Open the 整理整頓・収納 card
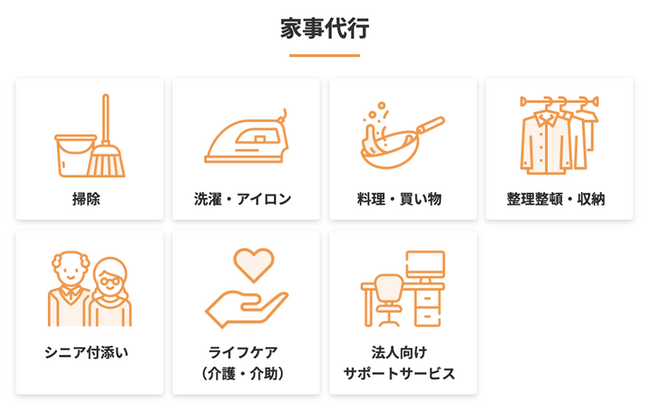 coord(559,149)
